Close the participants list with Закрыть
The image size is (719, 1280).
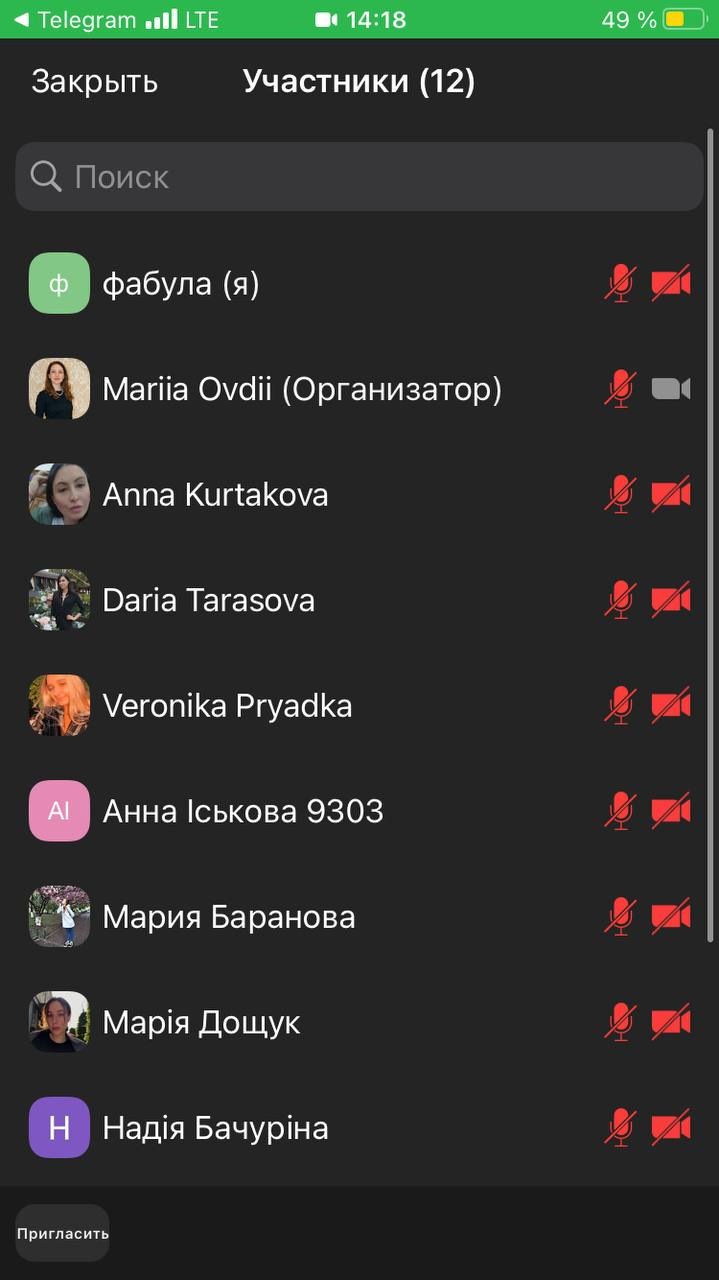click(94, 82)
